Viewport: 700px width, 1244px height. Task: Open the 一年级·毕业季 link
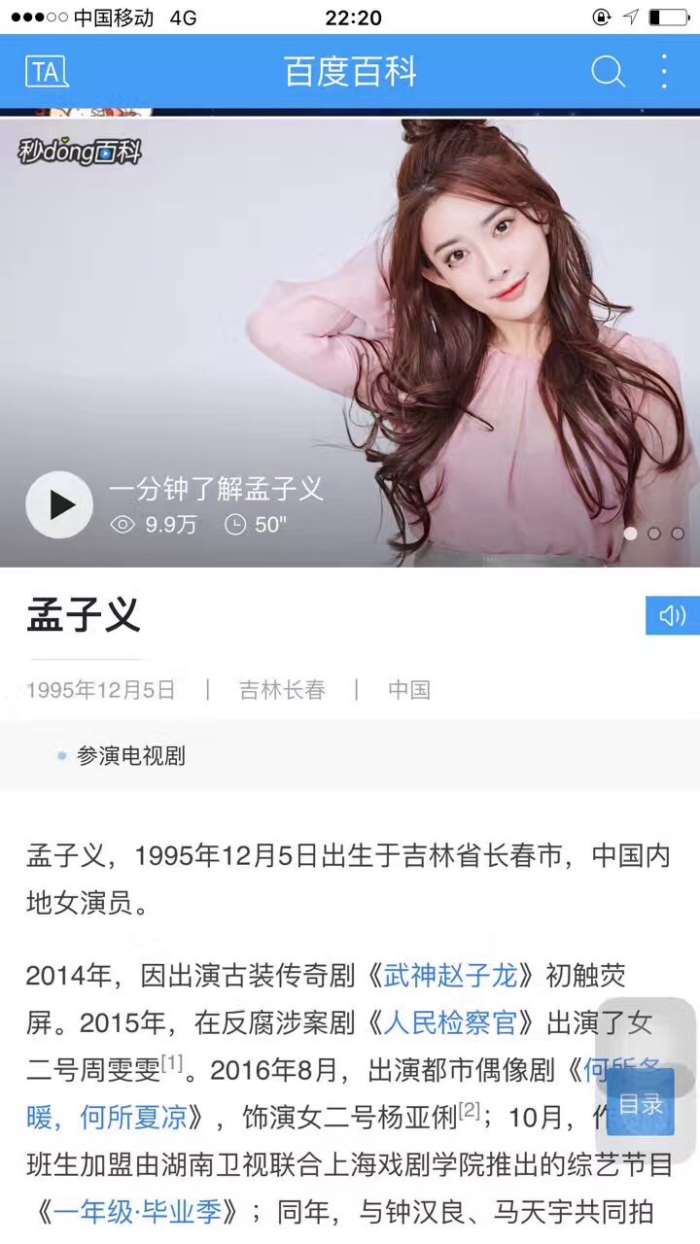tap(136, 1213)
